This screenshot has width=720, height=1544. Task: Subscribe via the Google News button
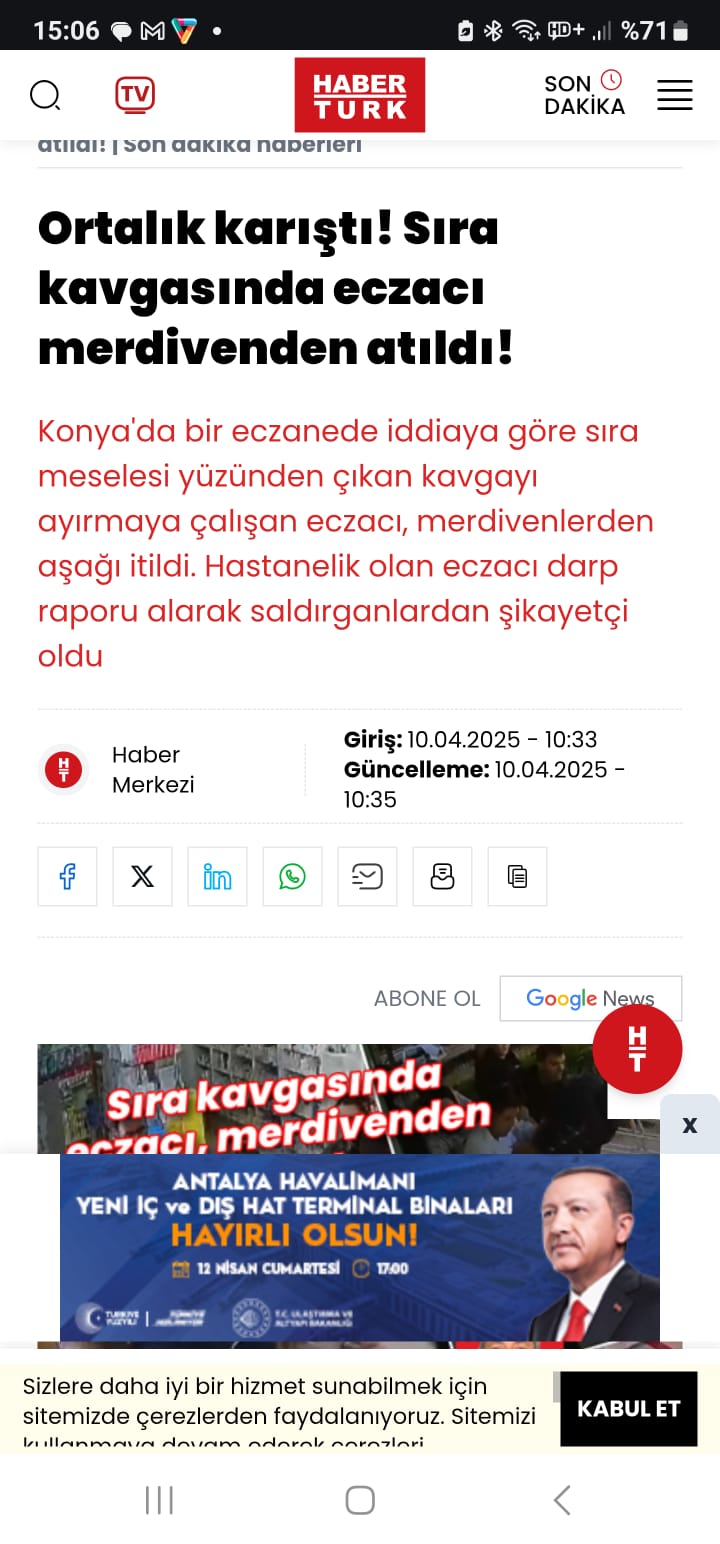point(591,998)
